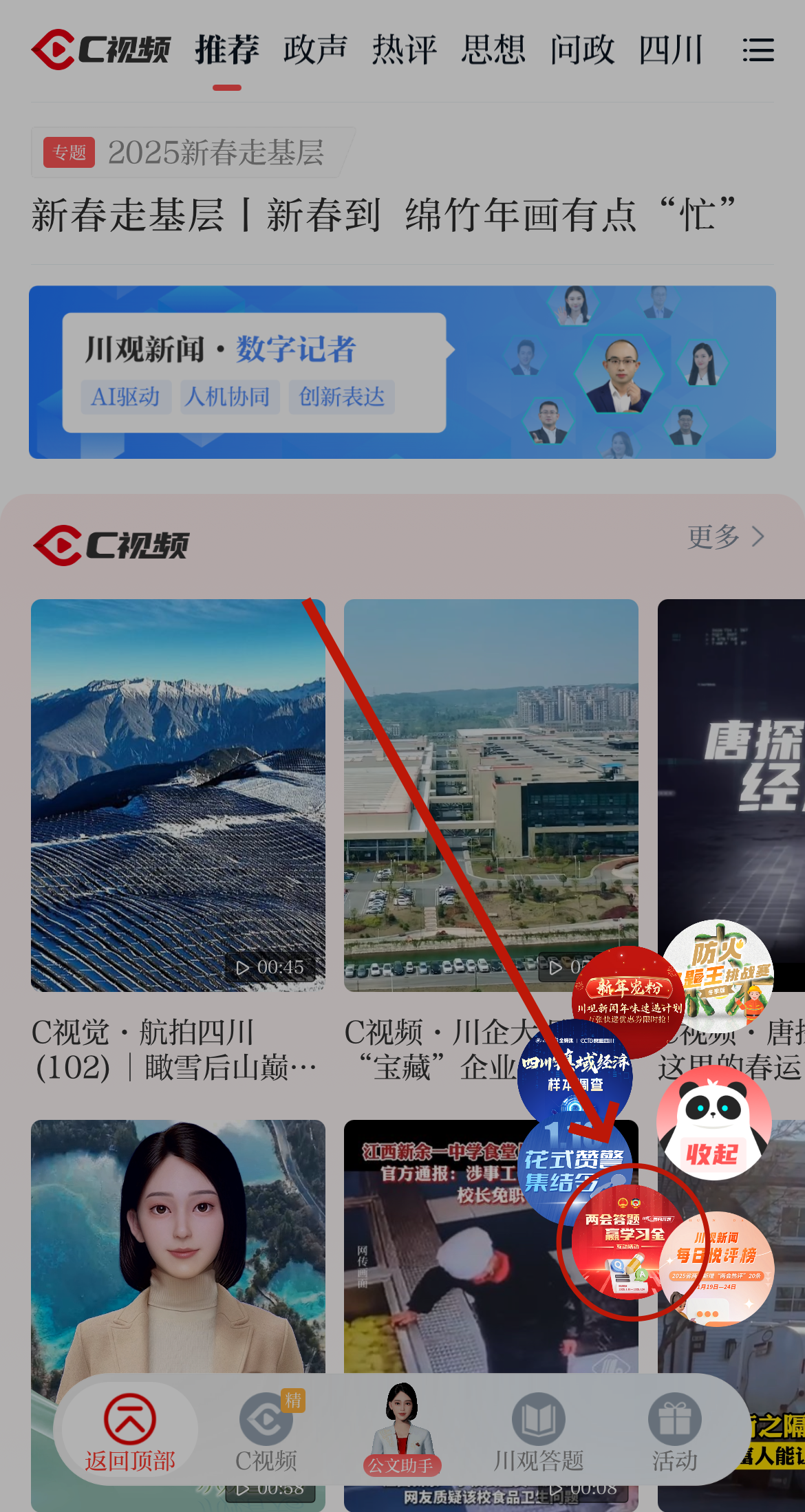Open the 川观新闻·数字记者 banner

[x=402, y=372]
